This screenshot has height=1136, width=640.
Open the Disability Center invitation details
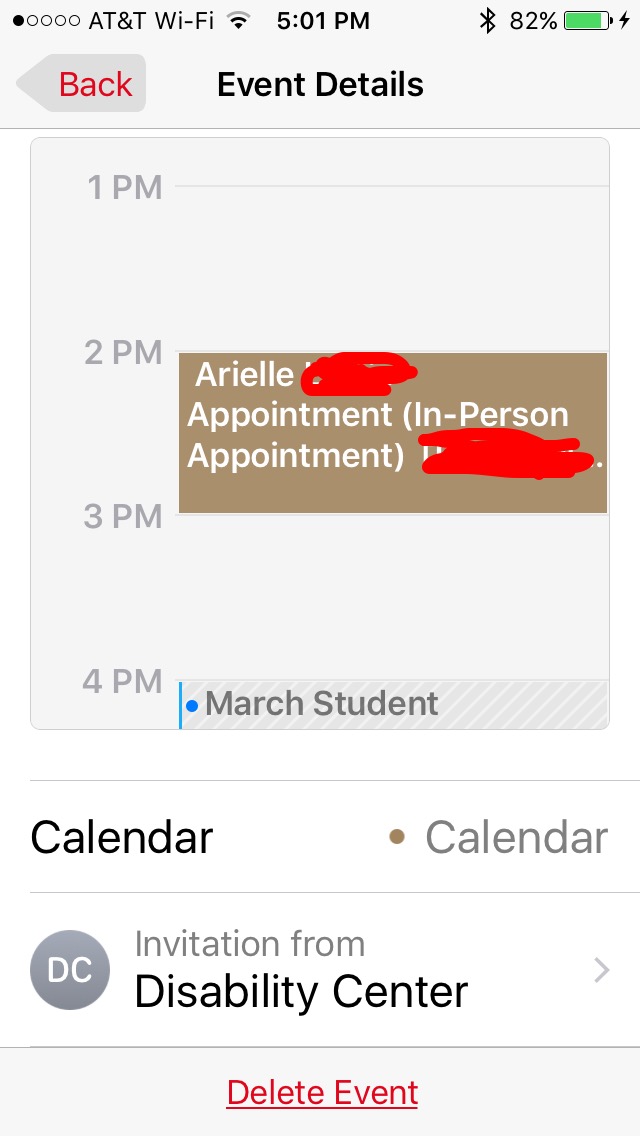click(320, 970)
